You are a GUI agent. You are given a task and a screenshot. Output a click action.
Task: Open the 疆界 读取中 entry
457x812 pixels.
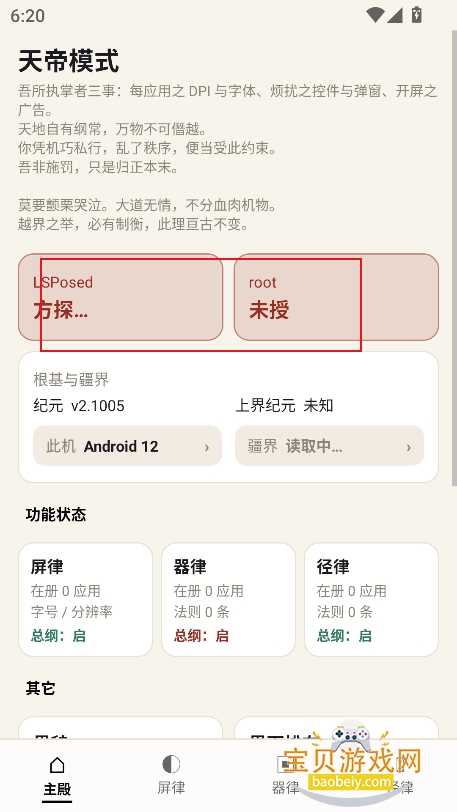point(330,446)
